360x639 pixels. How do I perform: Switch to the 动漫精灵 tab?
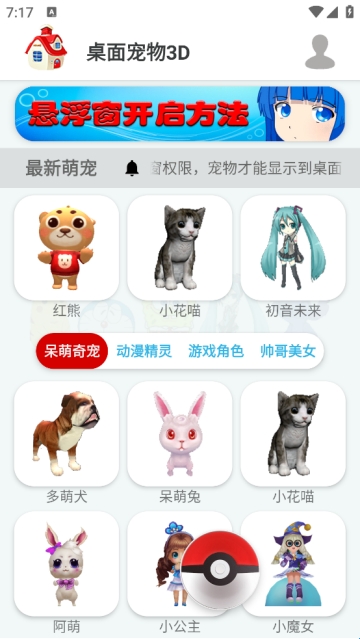144,351
